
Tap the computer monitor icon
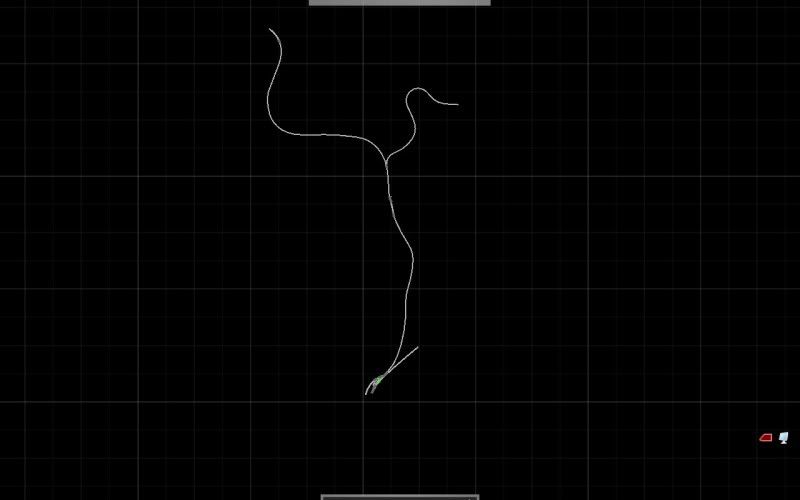point(784,438)
